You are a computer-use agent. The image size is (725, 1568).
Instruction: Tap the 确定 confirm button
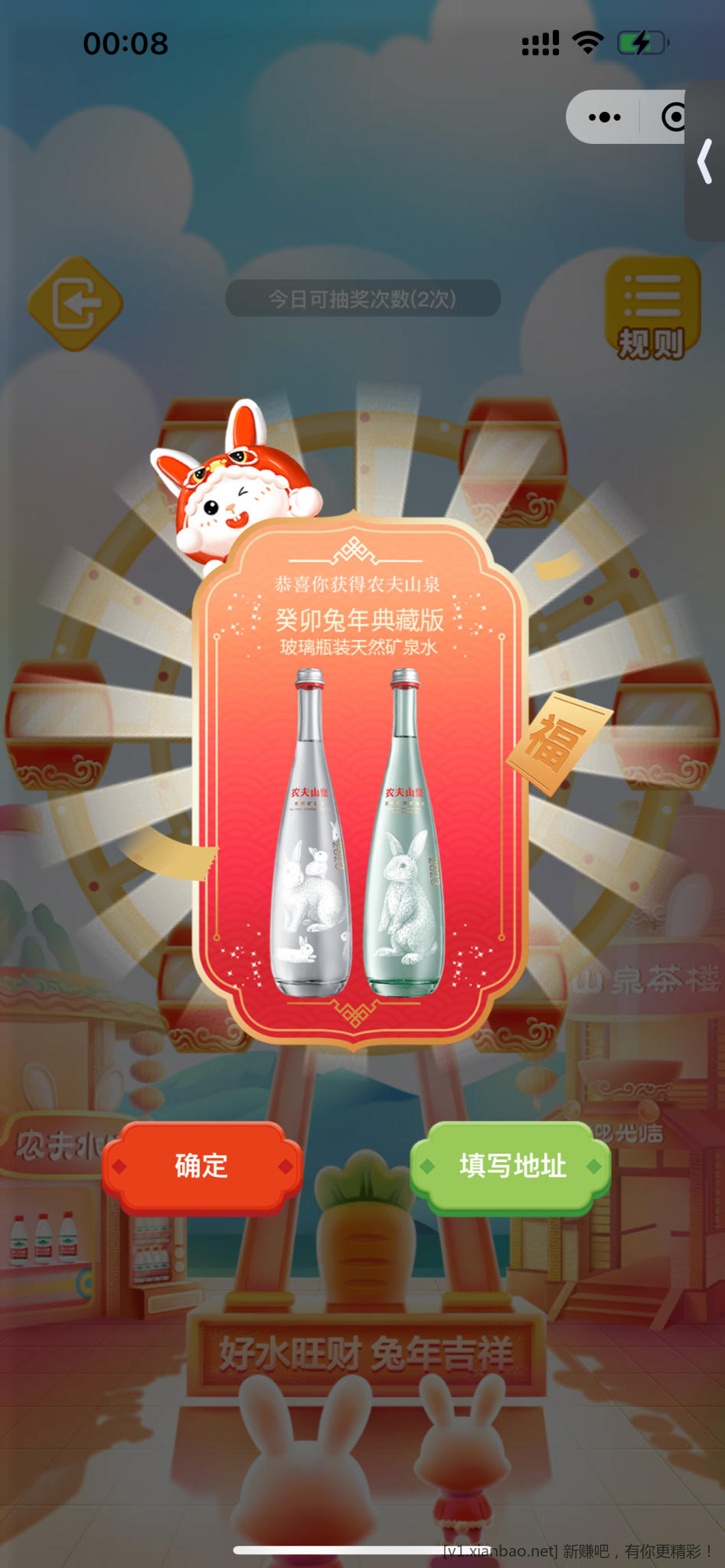coord(202,1166)
